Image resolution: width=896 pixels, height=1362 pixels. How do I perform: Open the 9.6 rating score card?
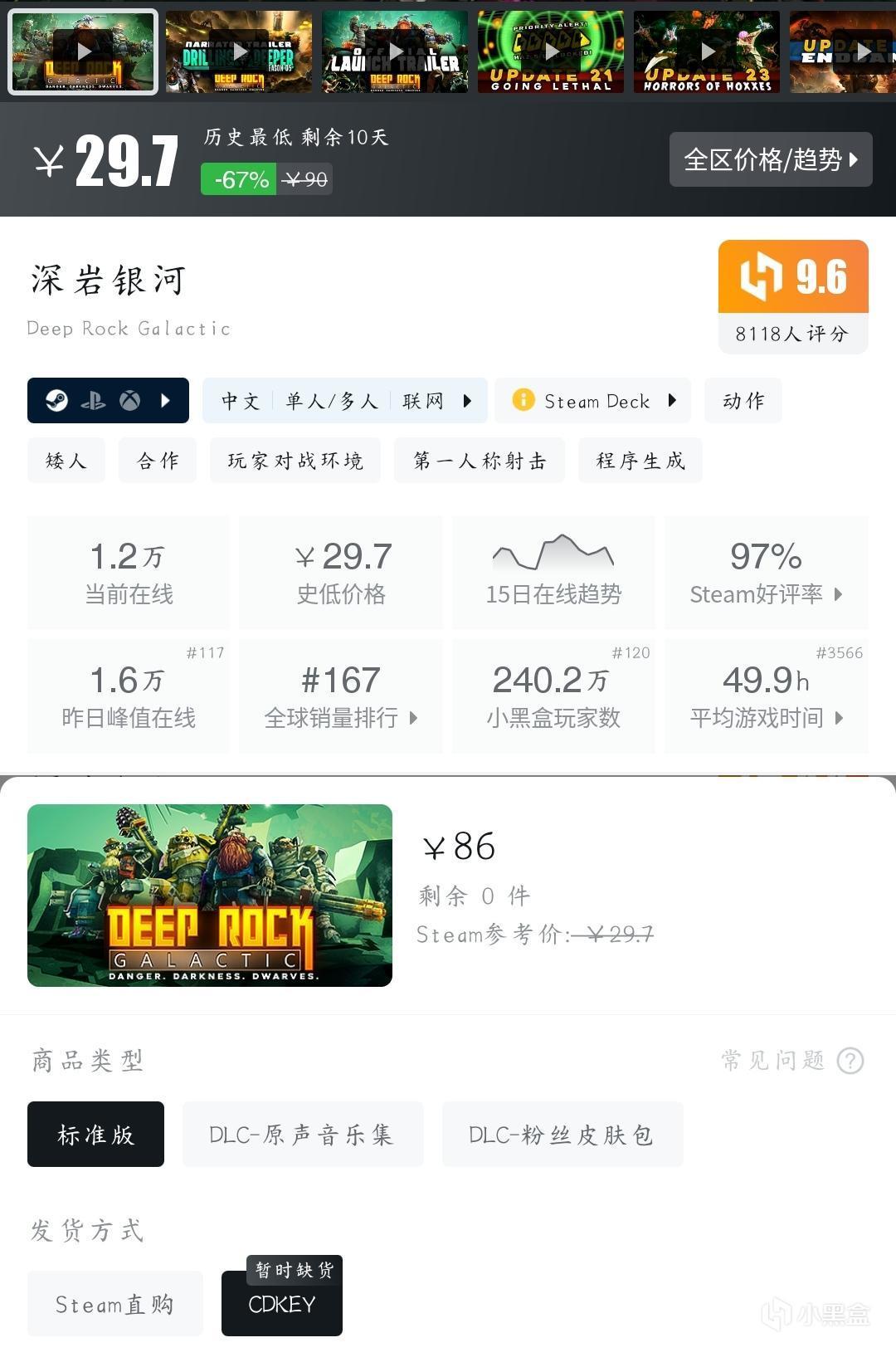tap(793, 296)
